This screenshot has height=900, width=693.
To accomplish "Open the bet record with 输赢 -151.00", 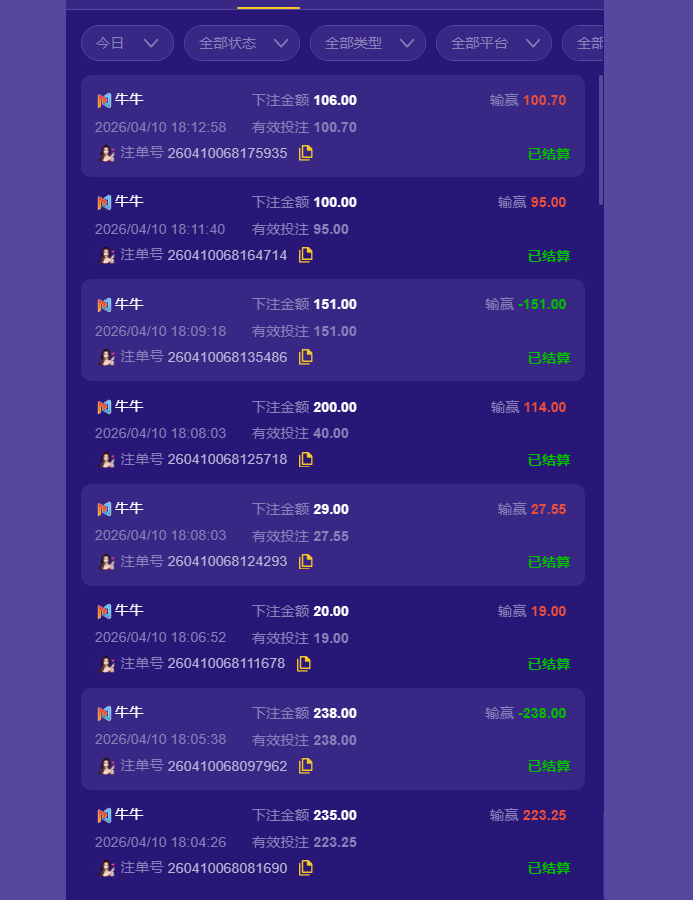I will (332, 330).
